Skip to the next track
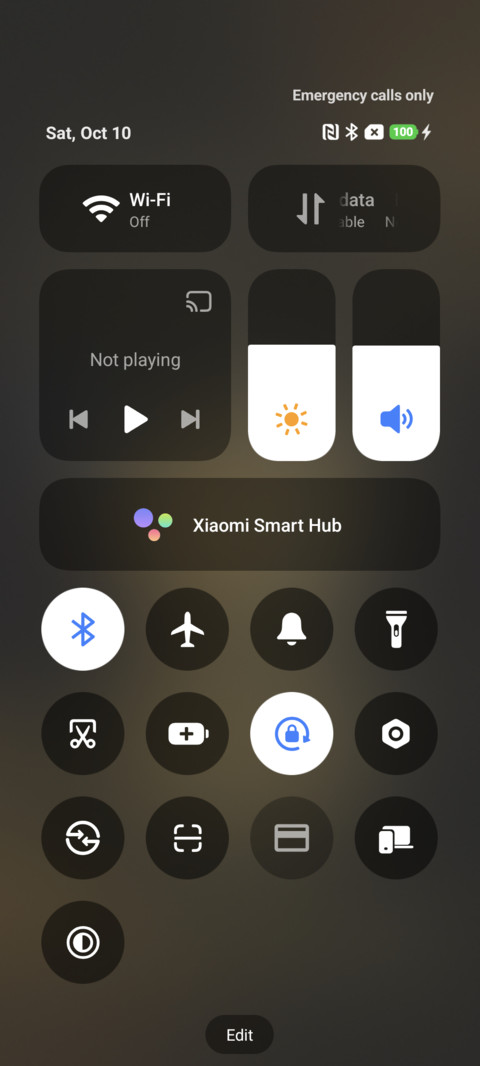Image resolution: width=480 pixels, height=1066 pixels. (190, 419)
